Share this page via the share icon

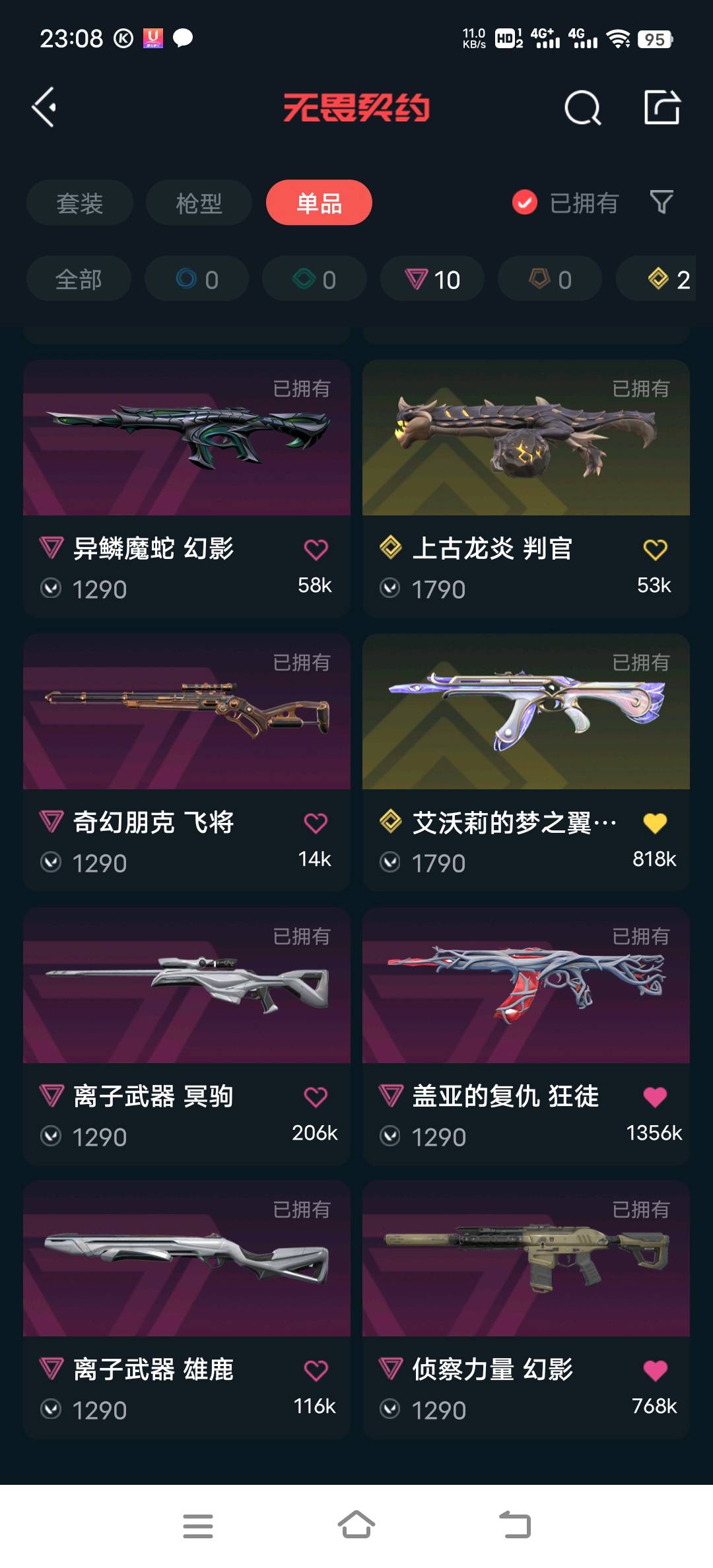(x=662, y=108)
